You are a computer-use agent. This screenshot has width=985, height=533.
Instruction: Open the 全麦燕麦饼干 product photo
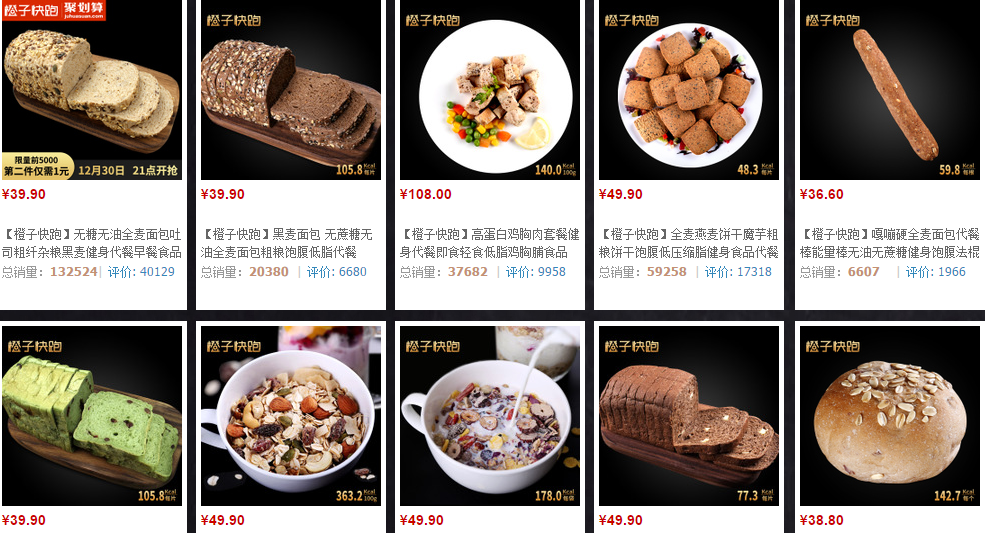click(x=689, y=90)
